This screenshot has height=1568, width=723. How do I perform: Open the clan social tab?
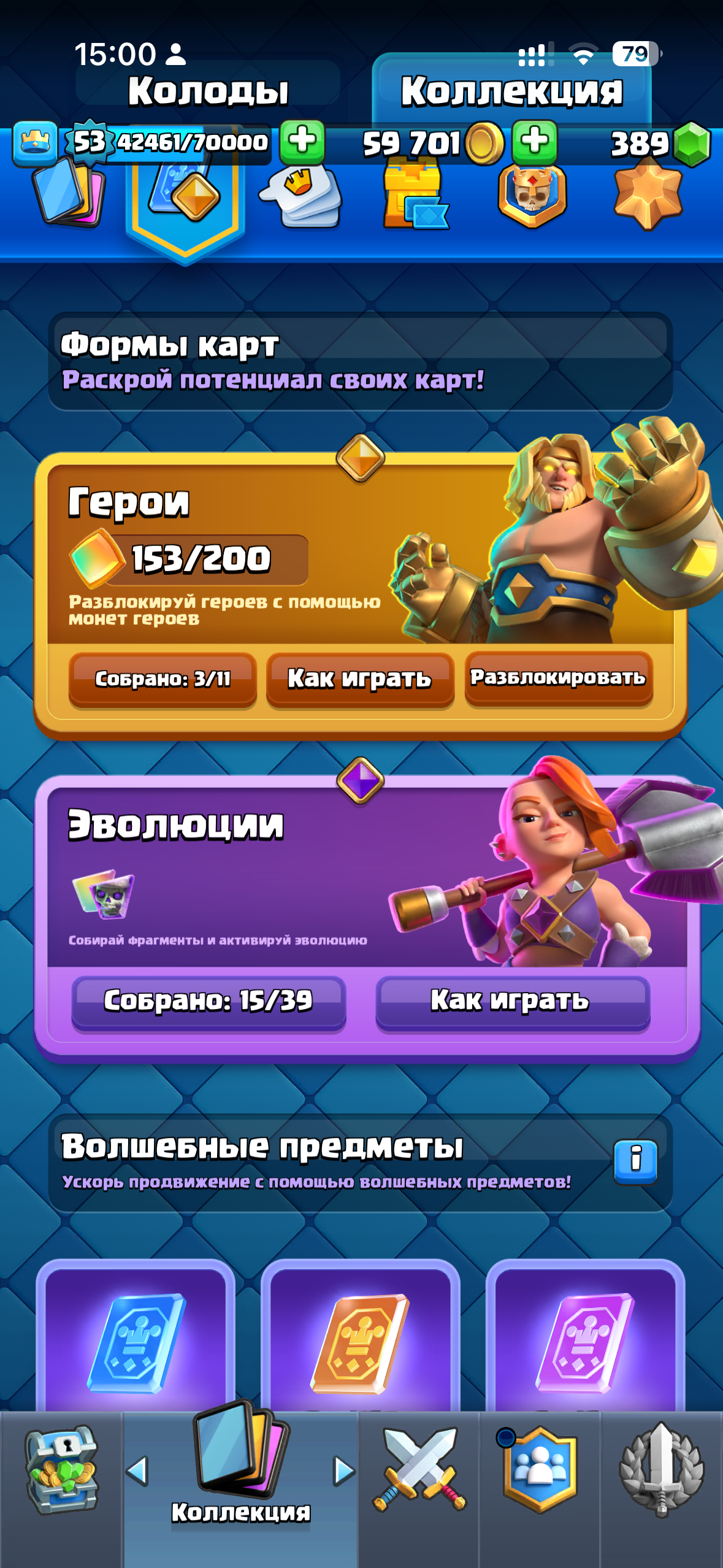pyautogui.click(x=540, y=1469)
